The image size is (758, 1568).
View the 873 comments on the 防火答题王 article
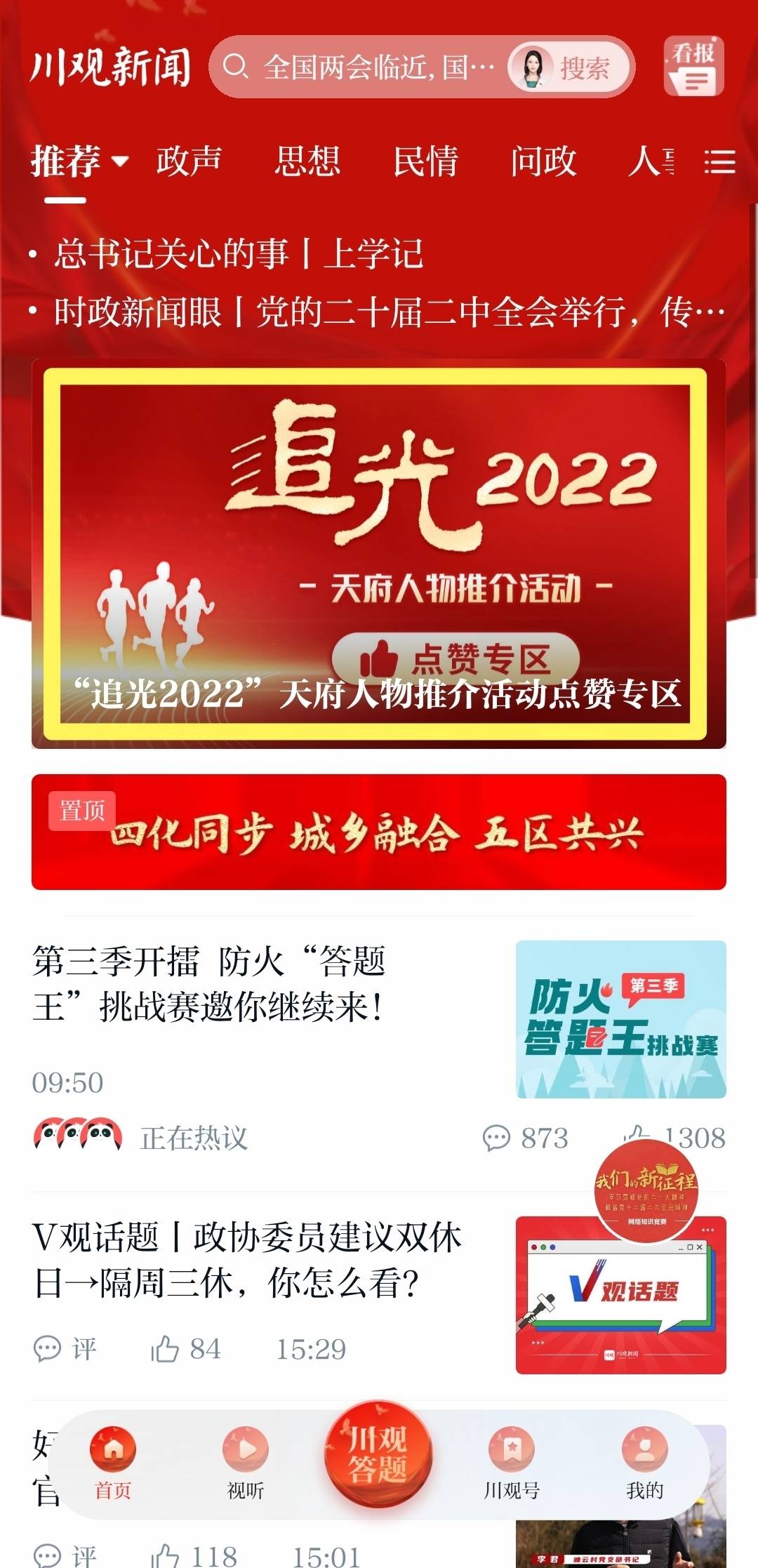526,1138
